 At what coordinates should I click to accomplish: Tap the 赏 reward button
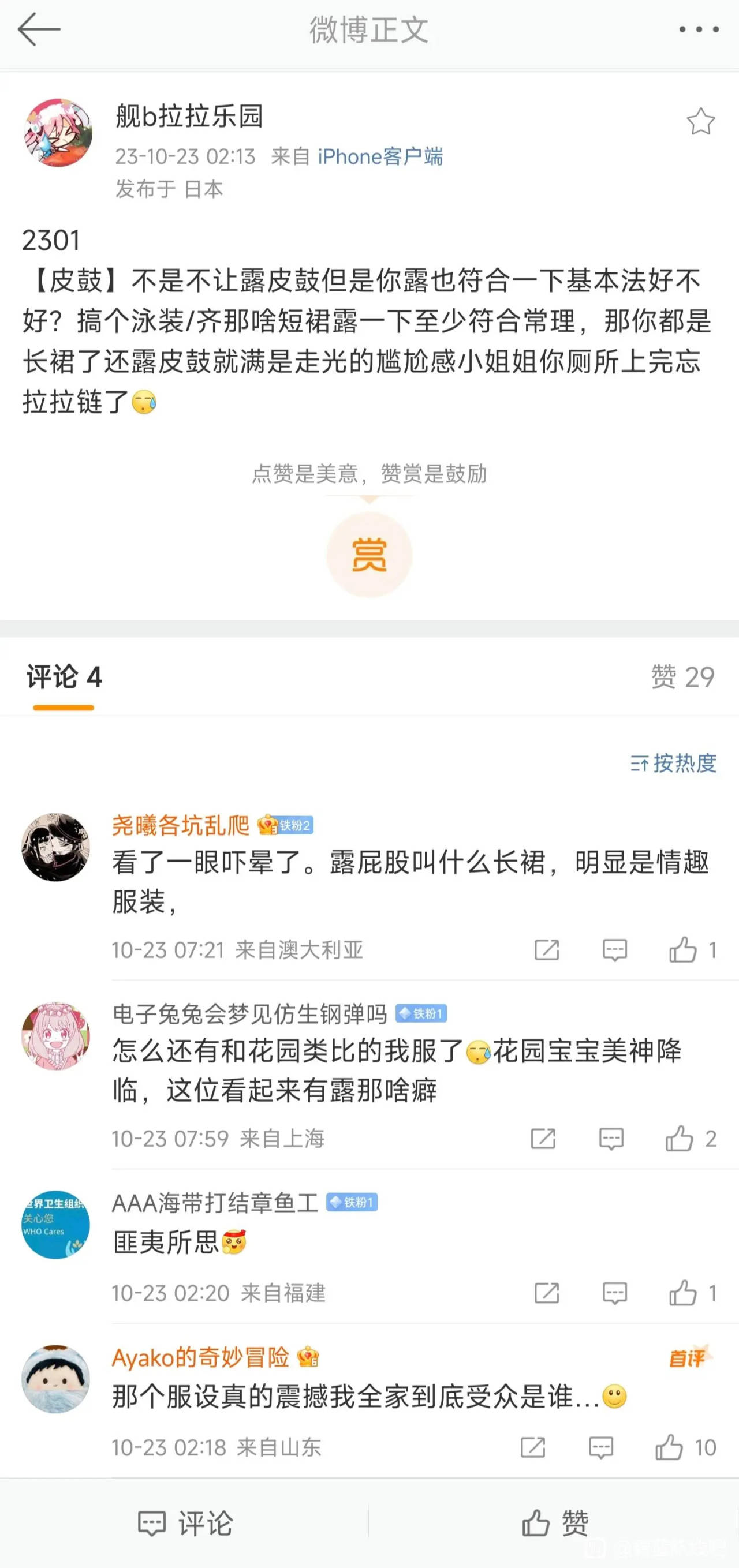point(369,555)
